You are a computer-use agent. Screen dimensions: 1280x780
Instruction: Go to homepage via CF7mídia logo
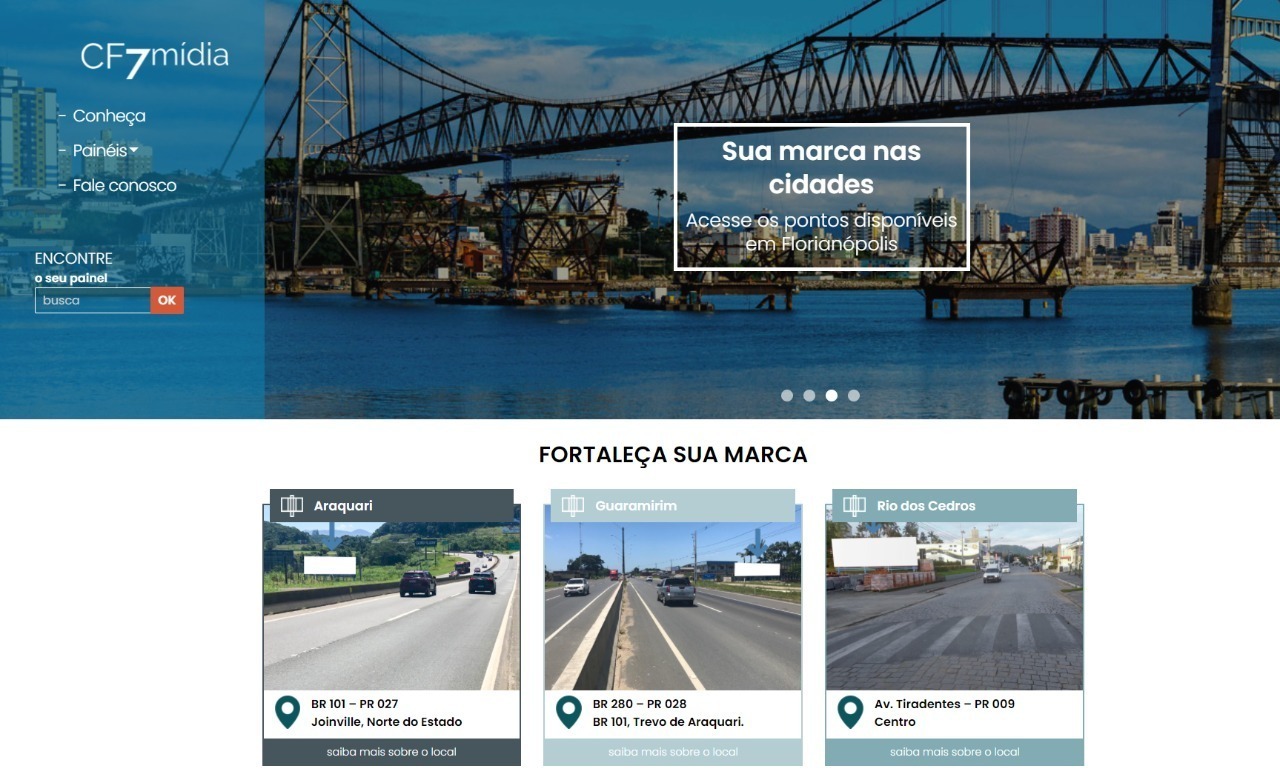(x=154, y=58)
